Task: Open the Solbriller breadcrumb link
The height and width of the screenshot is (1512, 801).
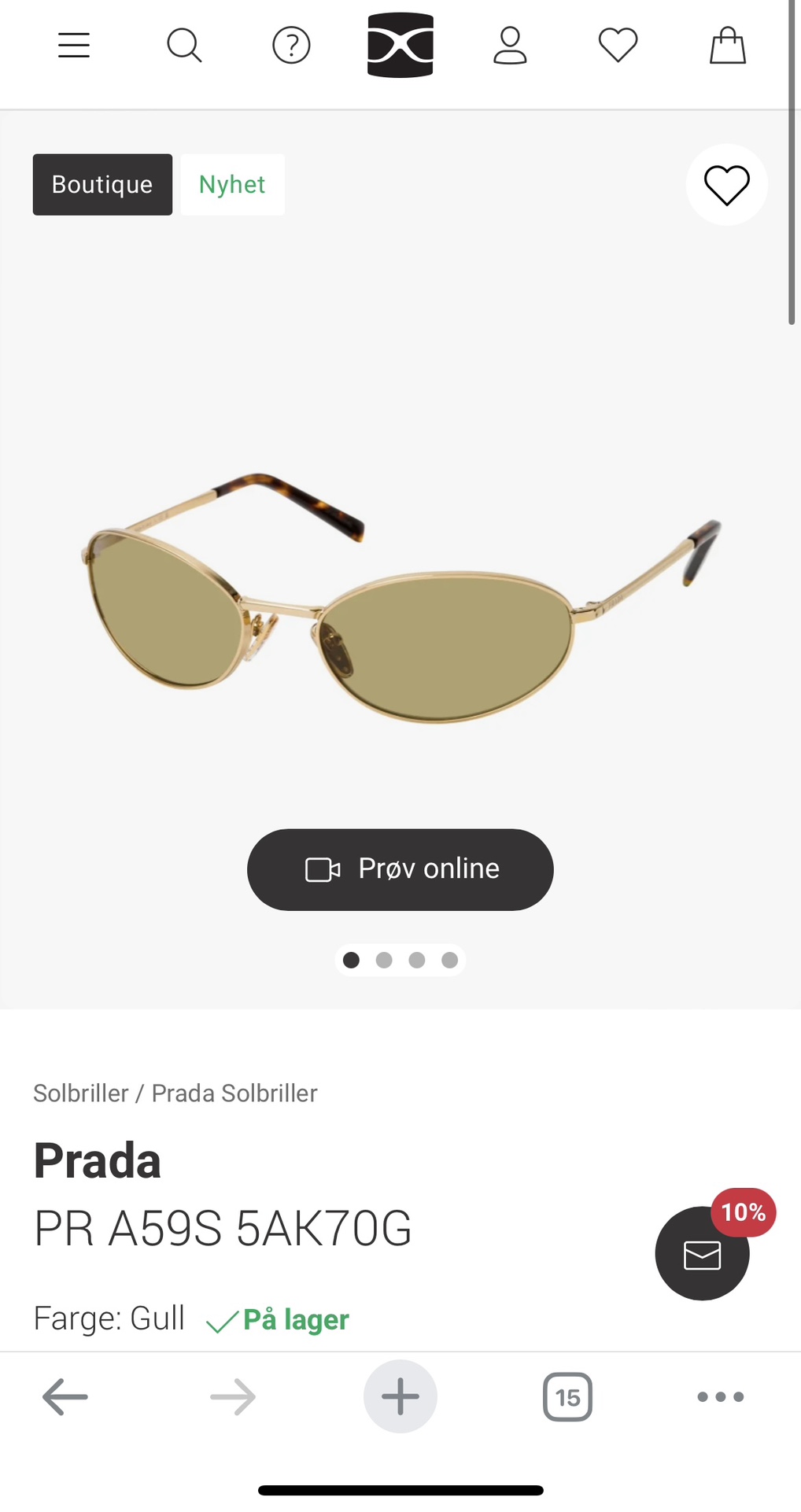Action: click(80, 1093)
